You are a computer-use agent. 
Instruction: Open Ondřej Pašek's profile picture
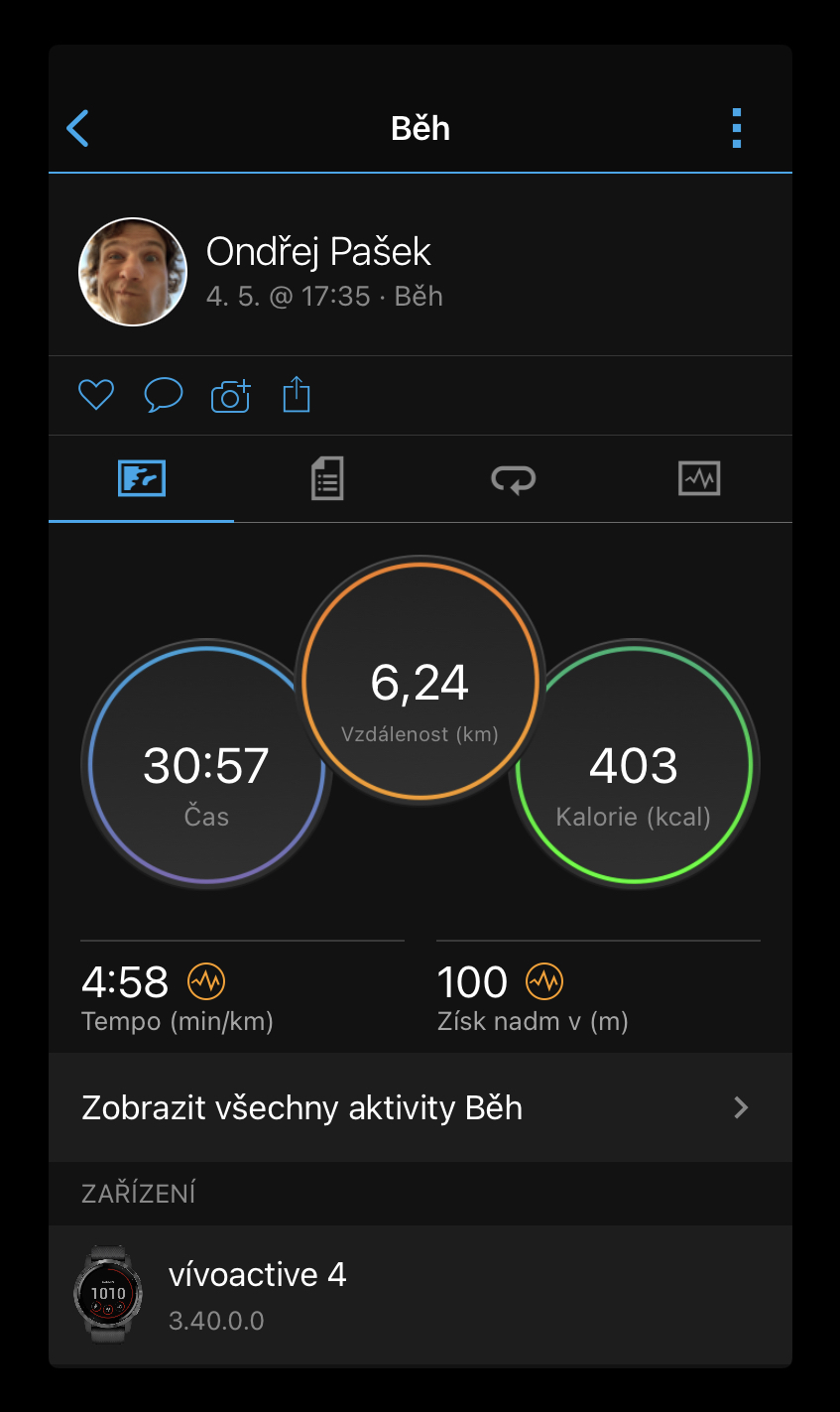(133, 272)
